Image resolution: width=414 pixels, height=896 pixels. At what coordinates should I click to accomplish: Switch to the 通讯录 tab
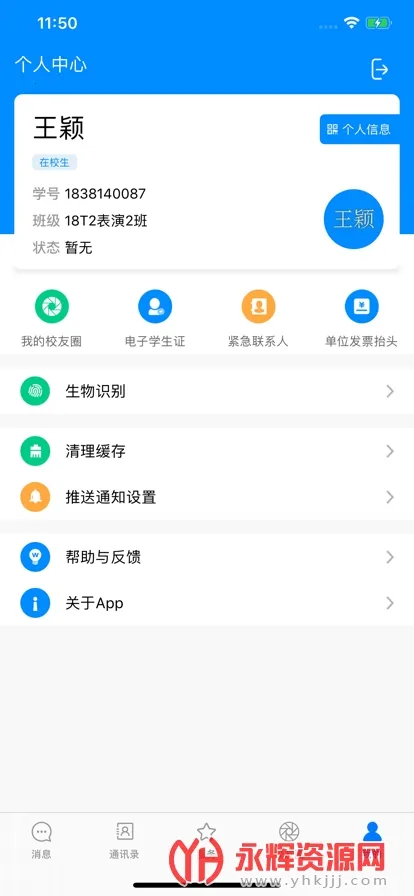(x=124, y=841)
